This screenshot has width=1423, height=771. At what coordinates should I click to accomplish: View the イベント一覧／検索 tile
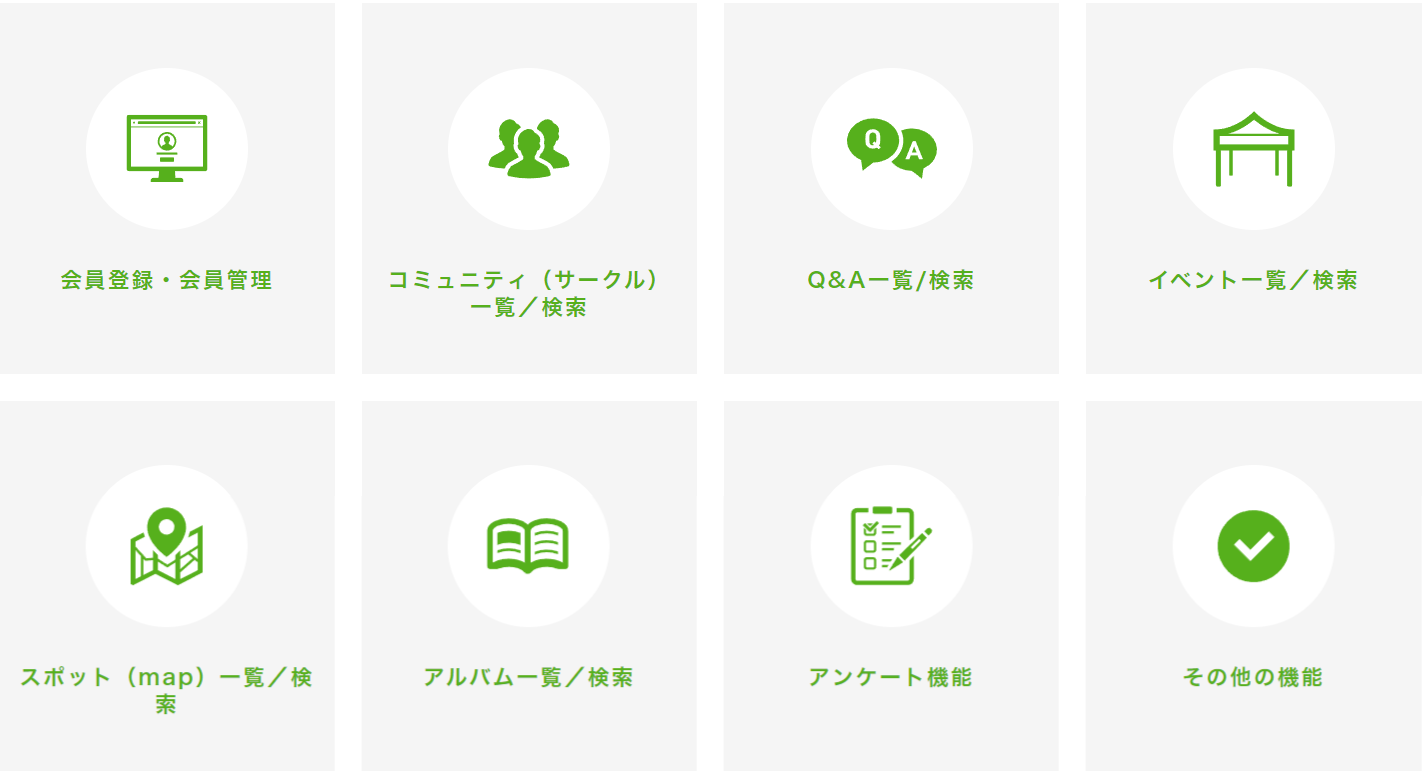[1253, 188]
